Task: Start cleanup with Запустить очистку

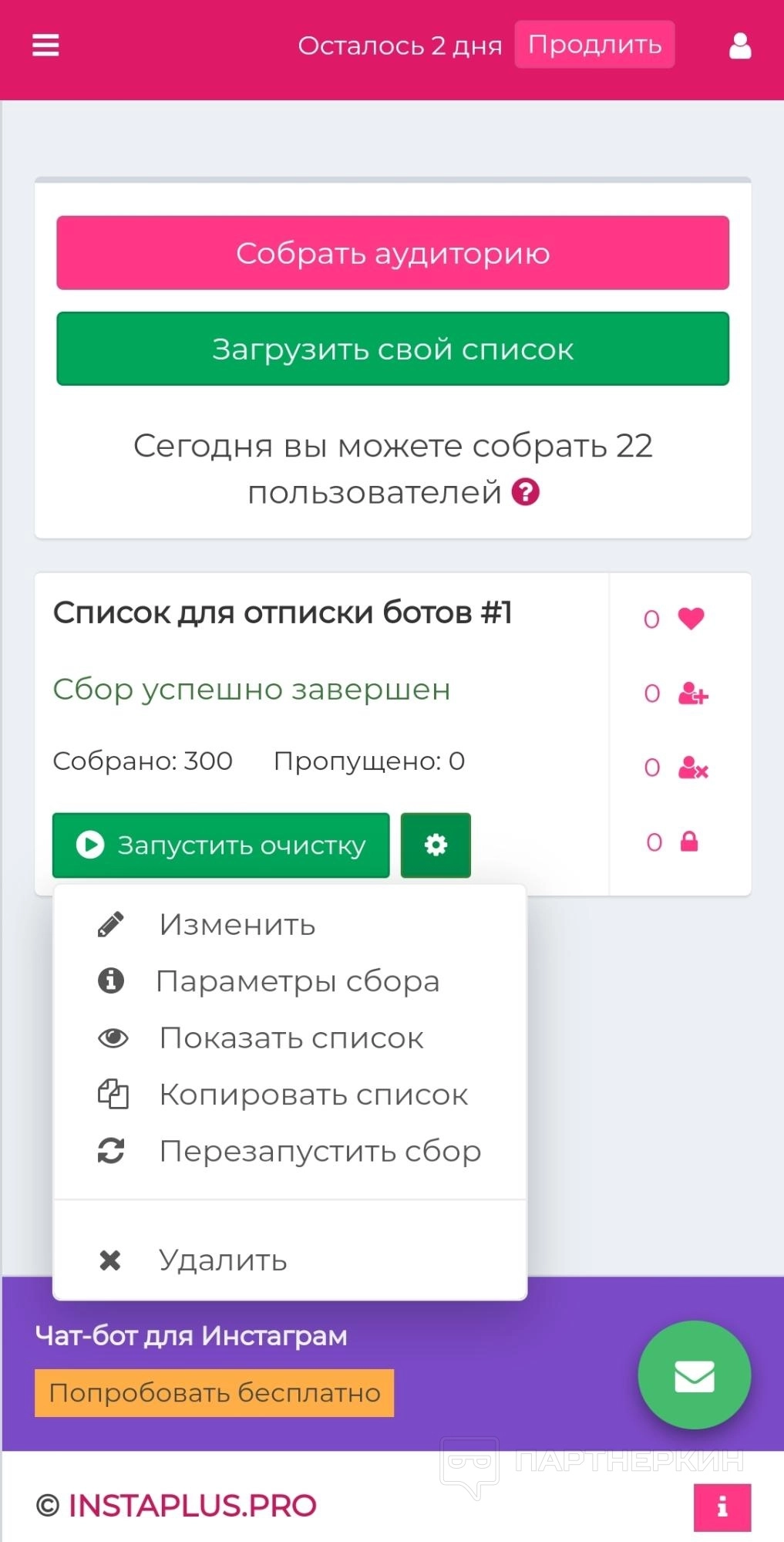Action: click(x=220, y=845)
